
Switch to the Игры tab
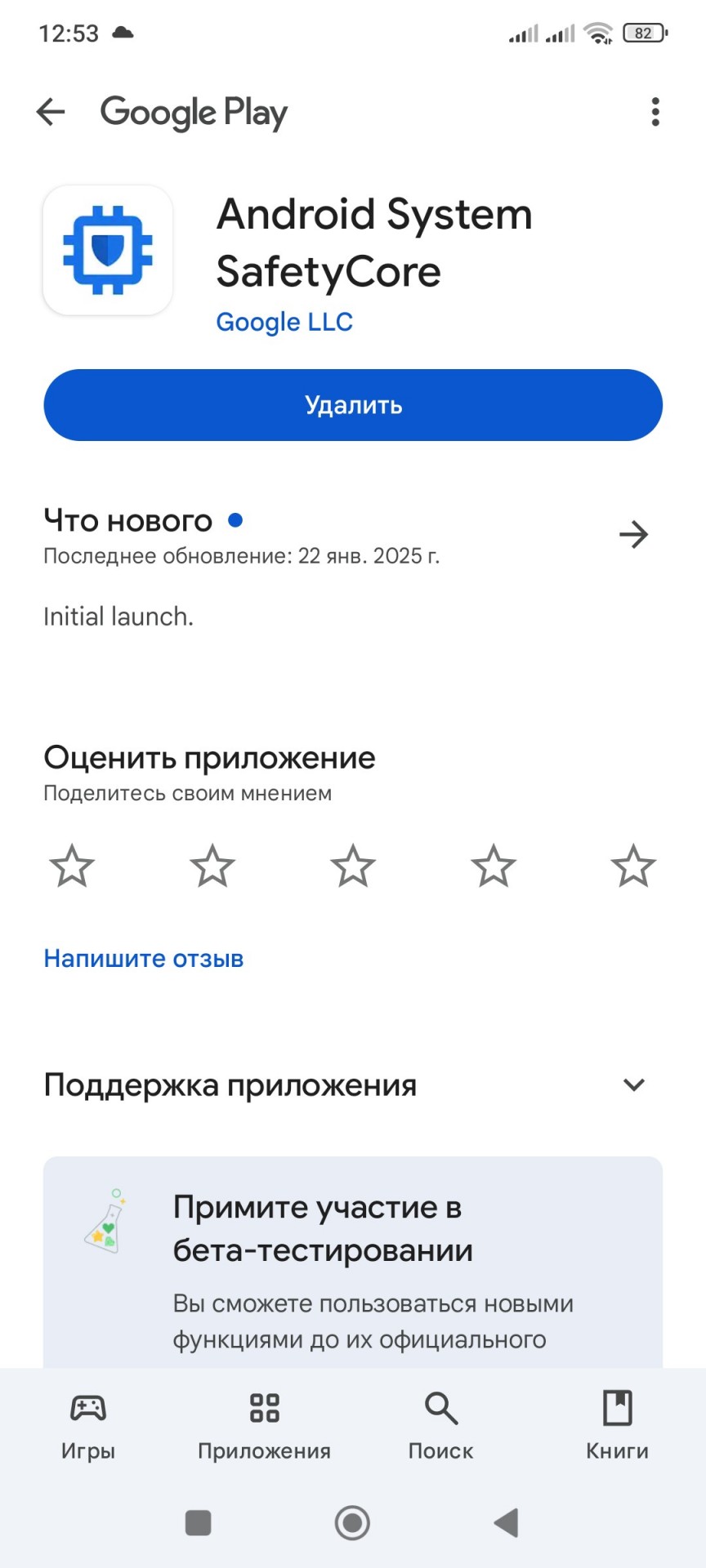[x=88, y=1426]
